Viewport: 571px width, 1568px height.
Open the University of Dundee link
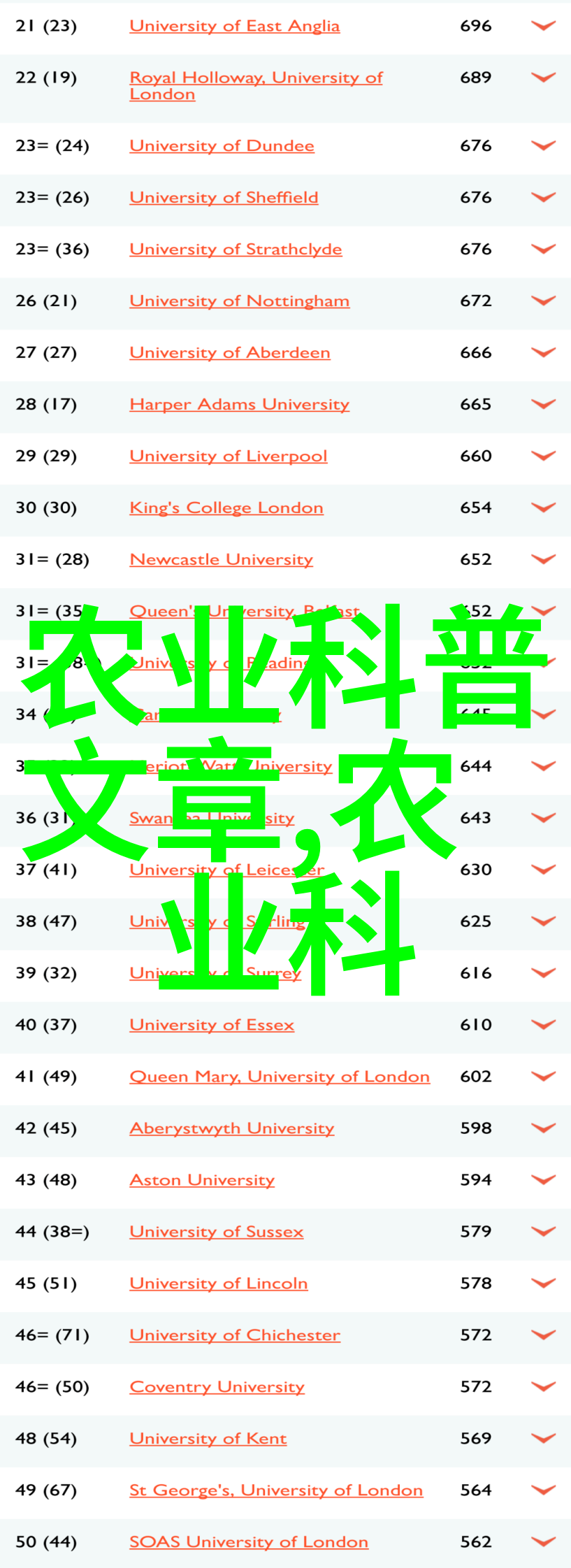[222, 147]
